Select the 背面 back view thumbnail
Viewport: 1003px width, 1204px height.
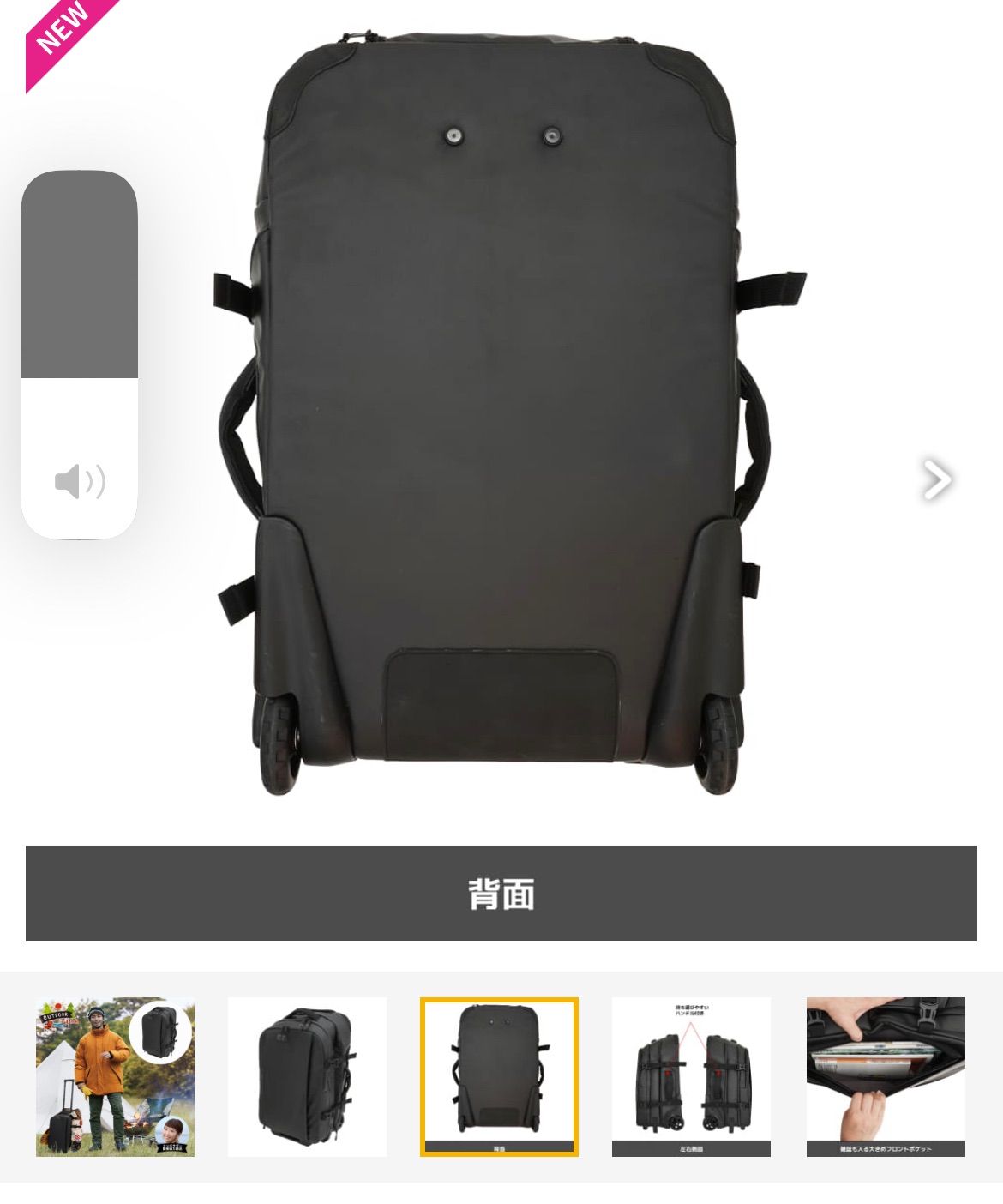(499, 1076)
